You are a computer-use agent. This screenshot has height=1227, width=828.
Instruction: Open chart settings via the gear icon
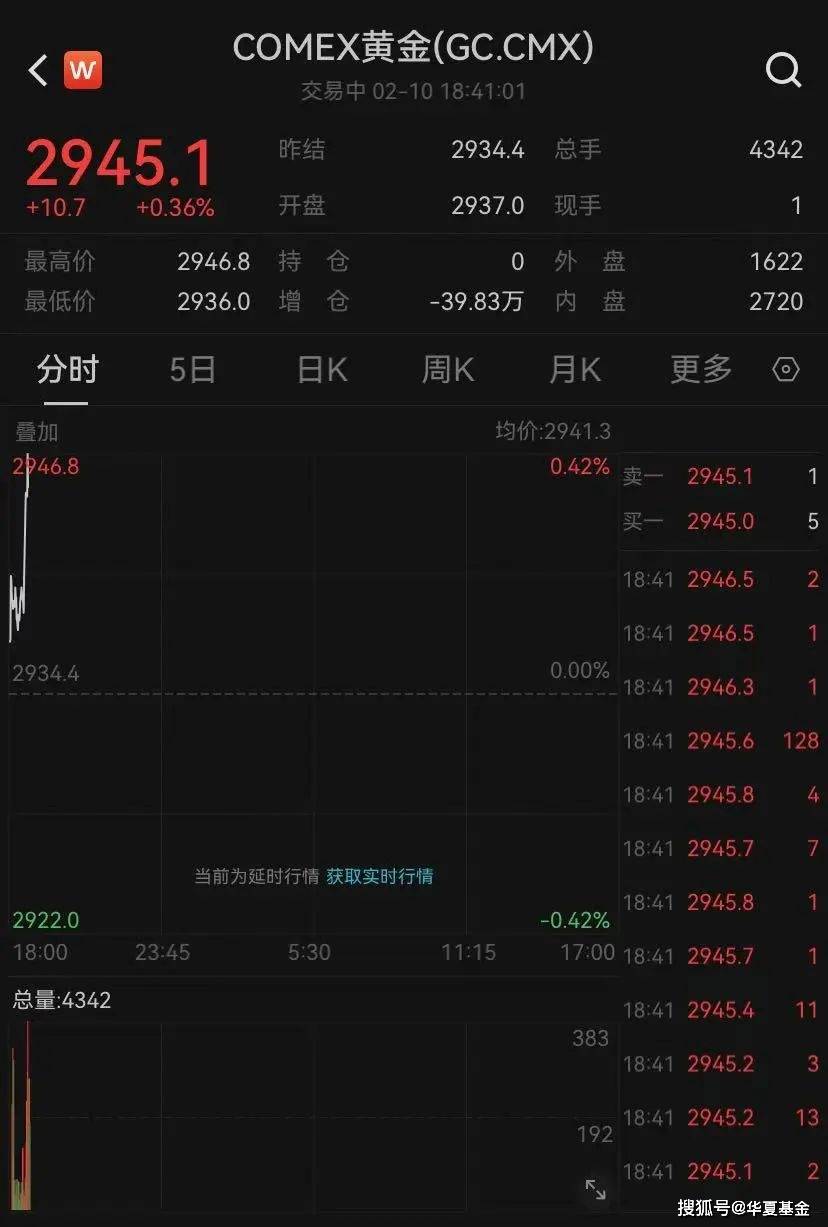point(785,370)
